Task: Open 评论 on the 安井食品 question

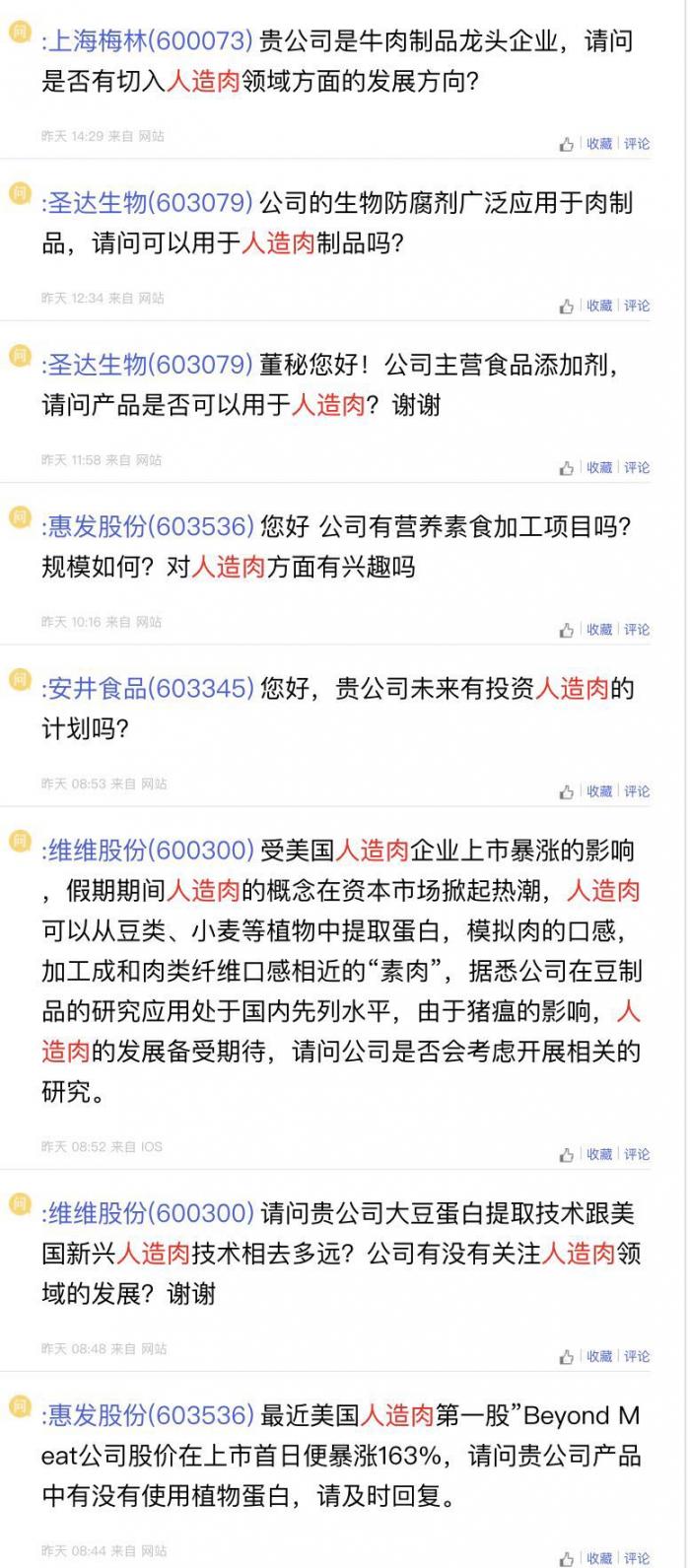Action: [x=637, y=791]
